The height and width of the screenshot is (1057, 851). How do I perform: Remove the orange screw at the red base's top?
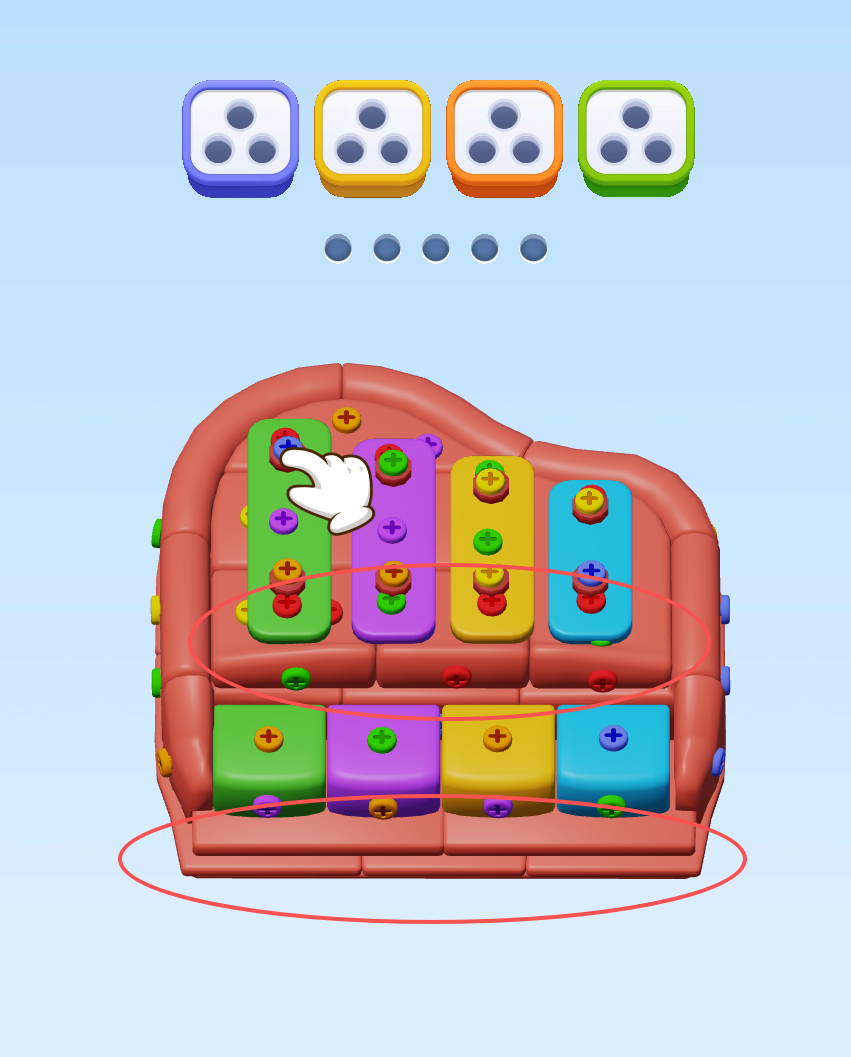[x=346, y=418]
